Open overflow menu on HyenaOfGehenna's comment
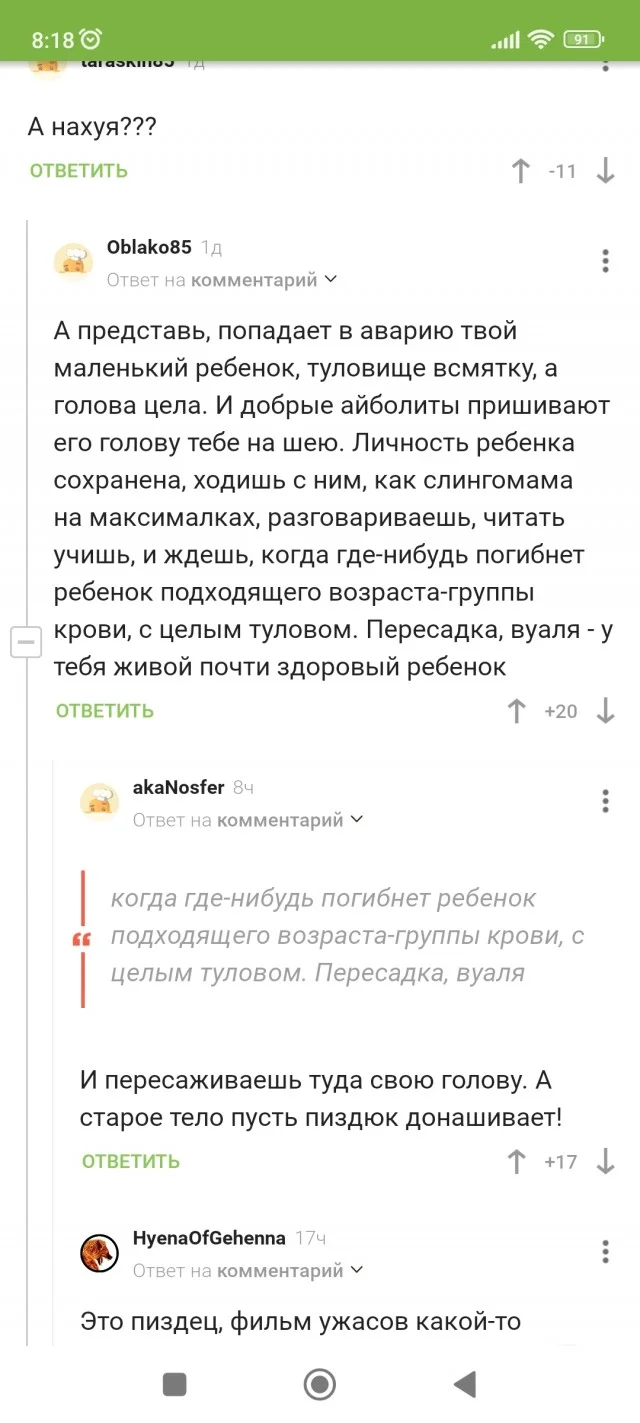Viewport: 640px width, 1423px height. 605,1251
